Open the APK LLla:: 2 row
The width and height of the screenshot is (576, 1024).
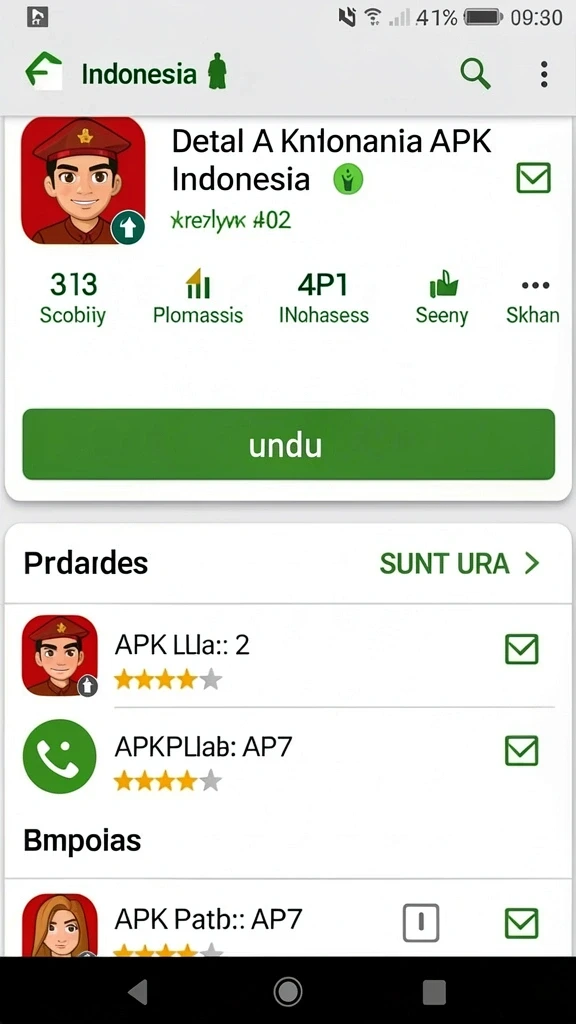288,656
